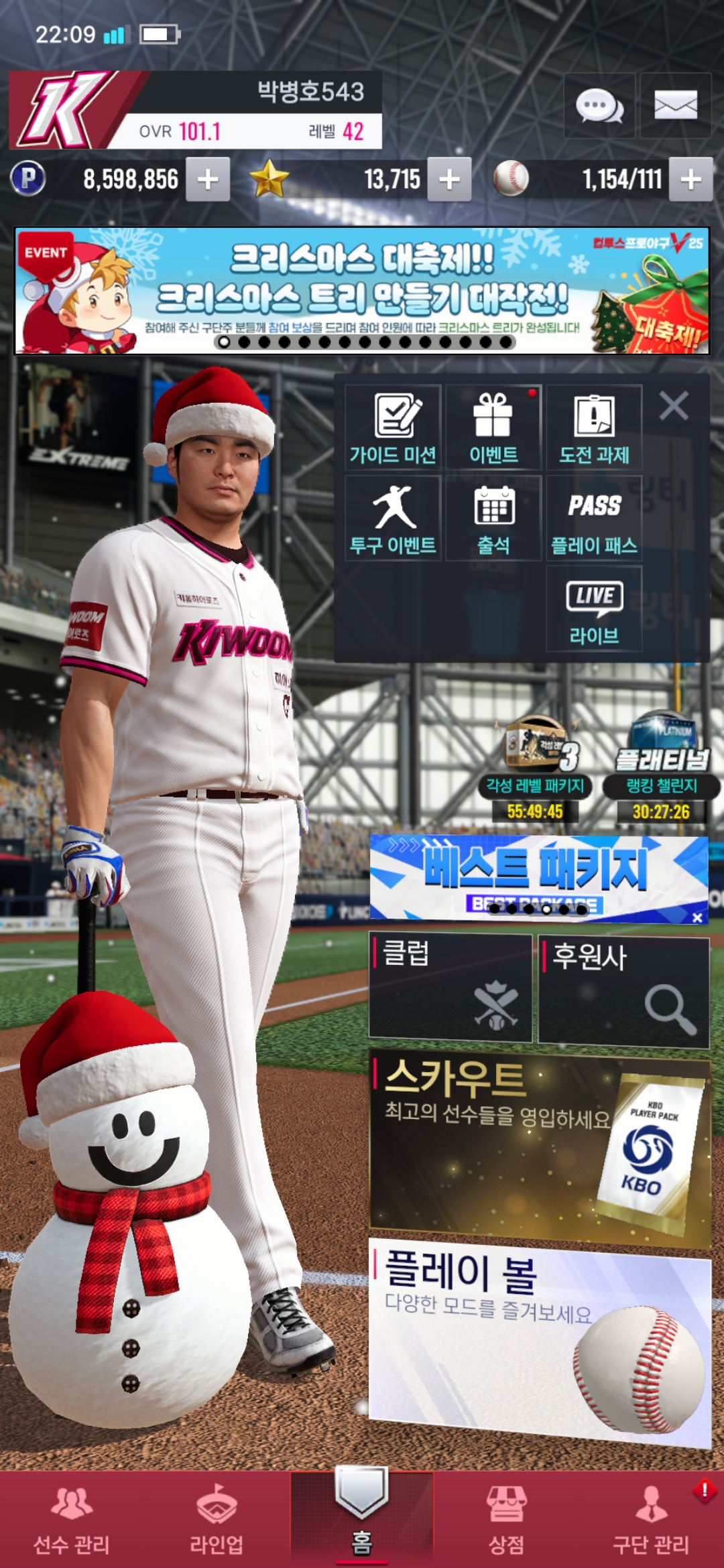Open 투구 이벤트

coord(393,518)
